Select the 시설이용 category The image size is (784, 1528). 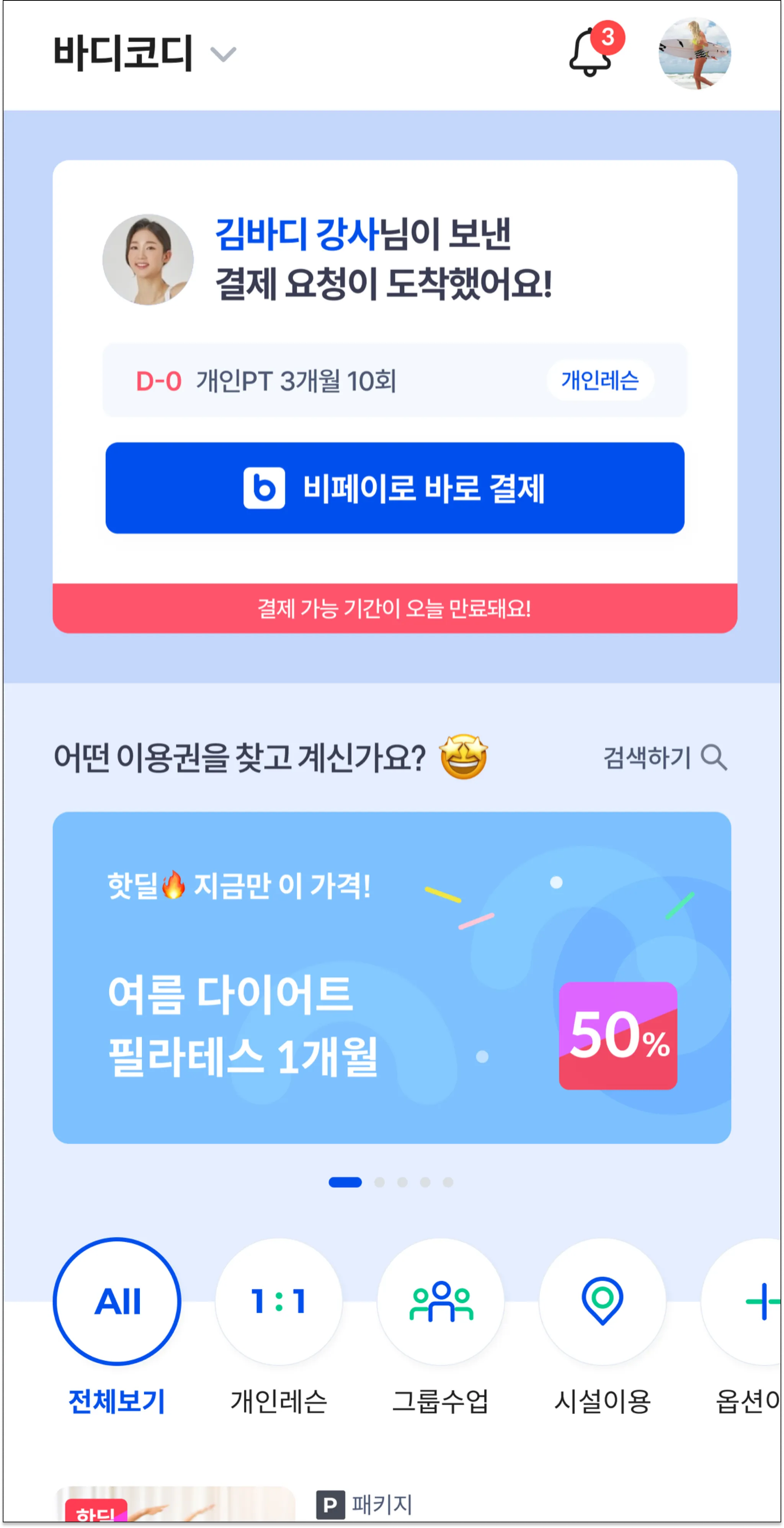point(603,1301)
